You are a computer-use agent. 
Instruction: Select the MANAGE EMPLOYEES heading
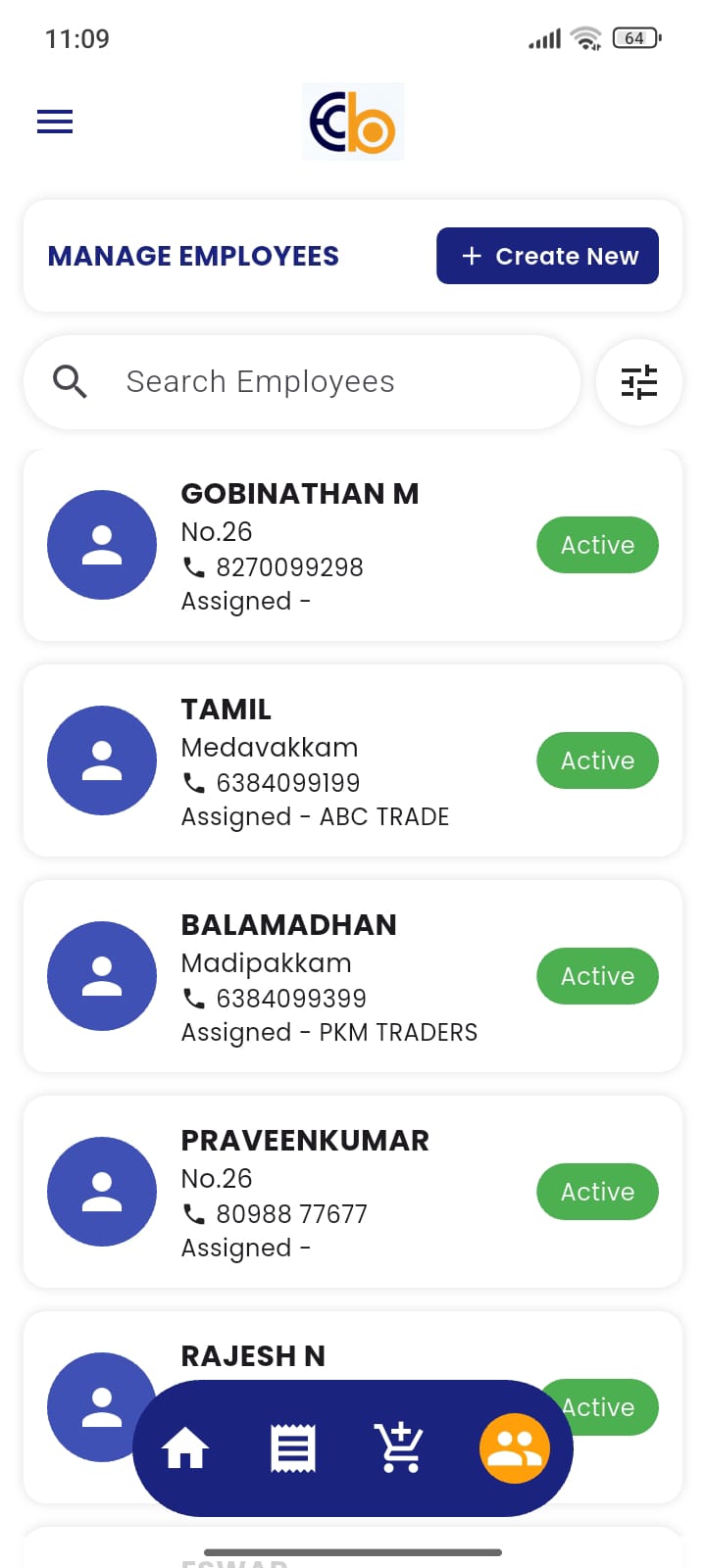[192, 256]
